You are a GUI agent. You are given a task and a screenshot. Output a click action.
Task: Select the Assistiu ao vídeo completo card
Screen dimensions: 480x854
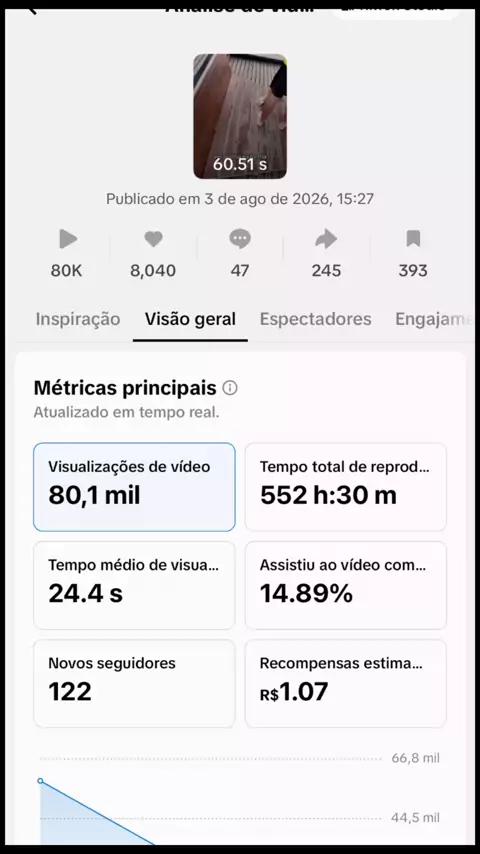[x=345, y=585]
